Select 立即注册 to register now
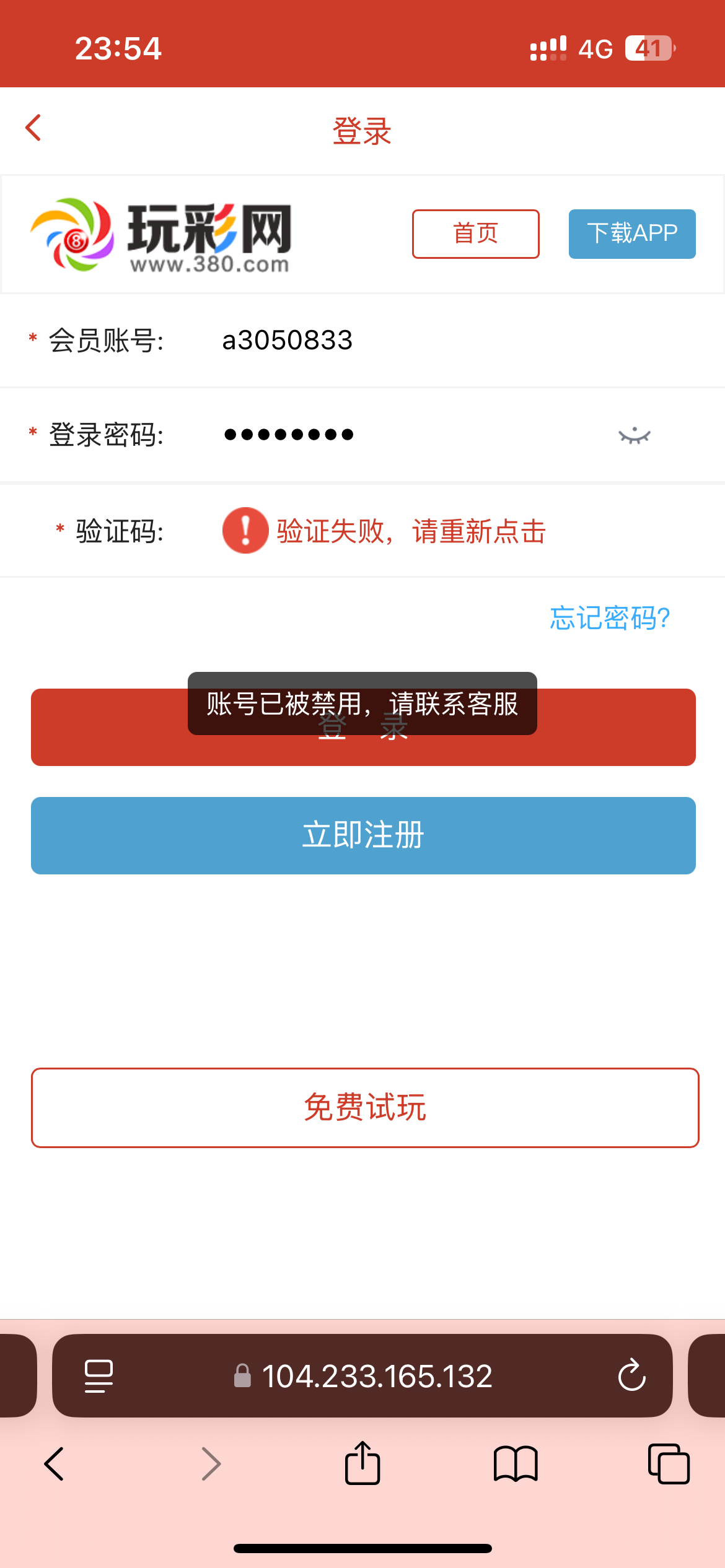 [x=363, y=835]
